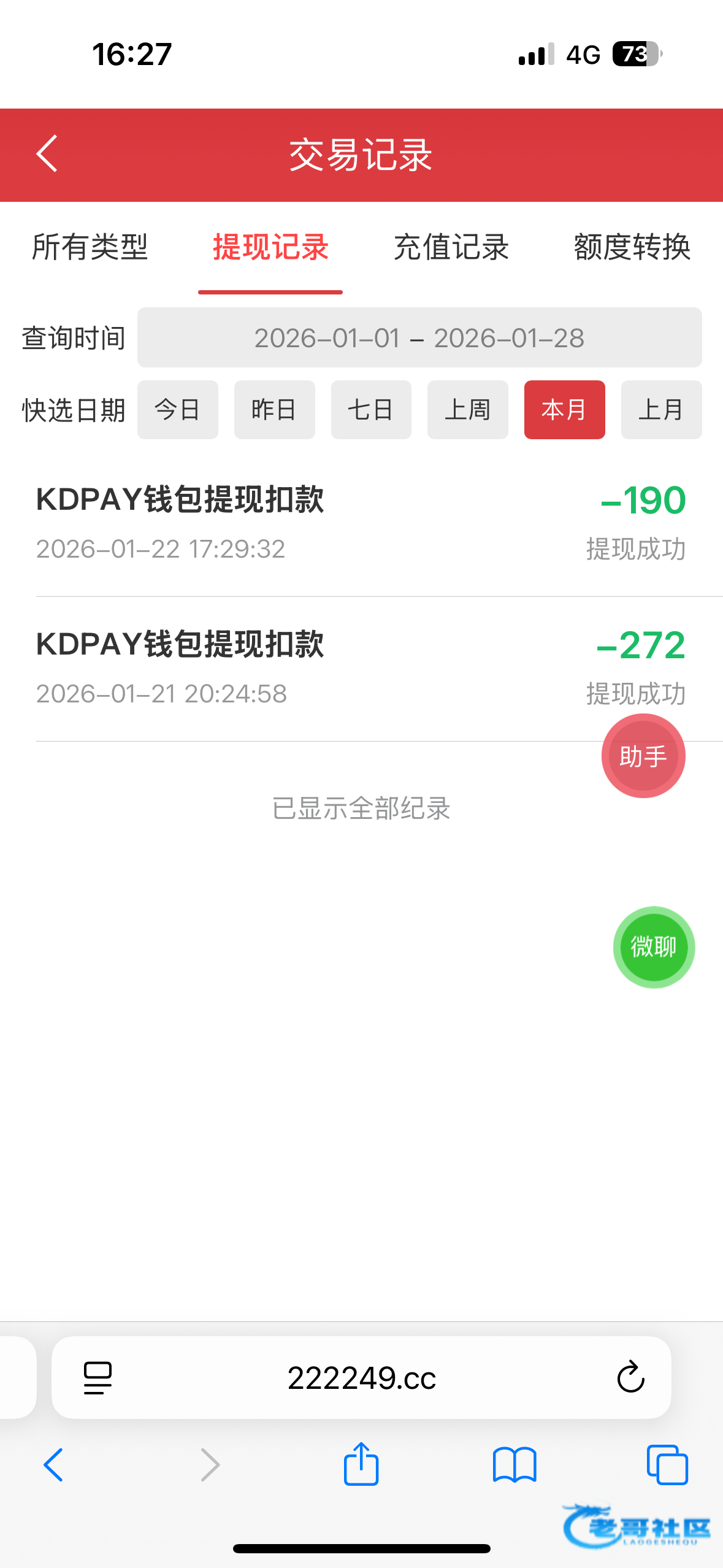Share this page from Safari toolbar
Image resolution: width=723 pixels, height=1568 pixels.
(x=361, y=1464)
